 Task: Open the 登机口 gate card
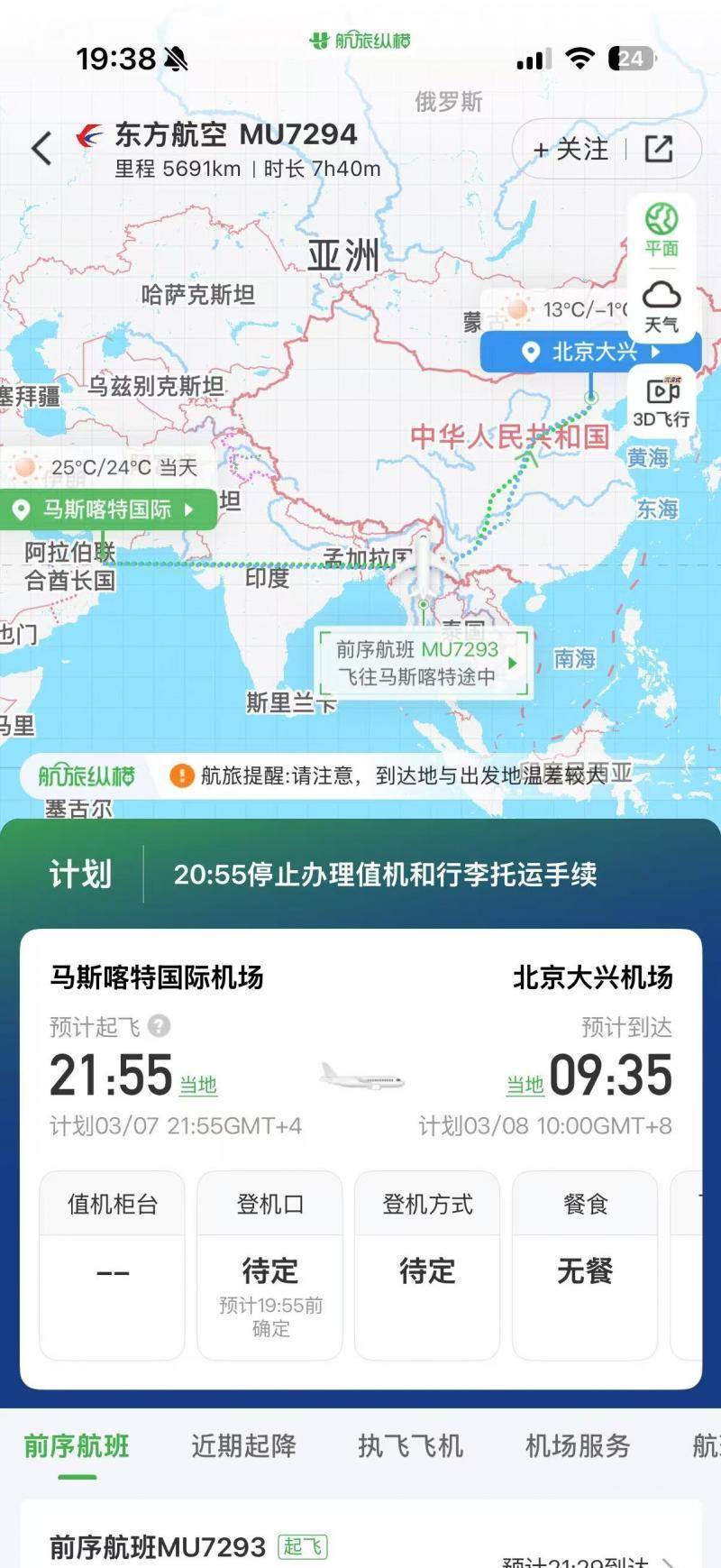coord(269,1266)
